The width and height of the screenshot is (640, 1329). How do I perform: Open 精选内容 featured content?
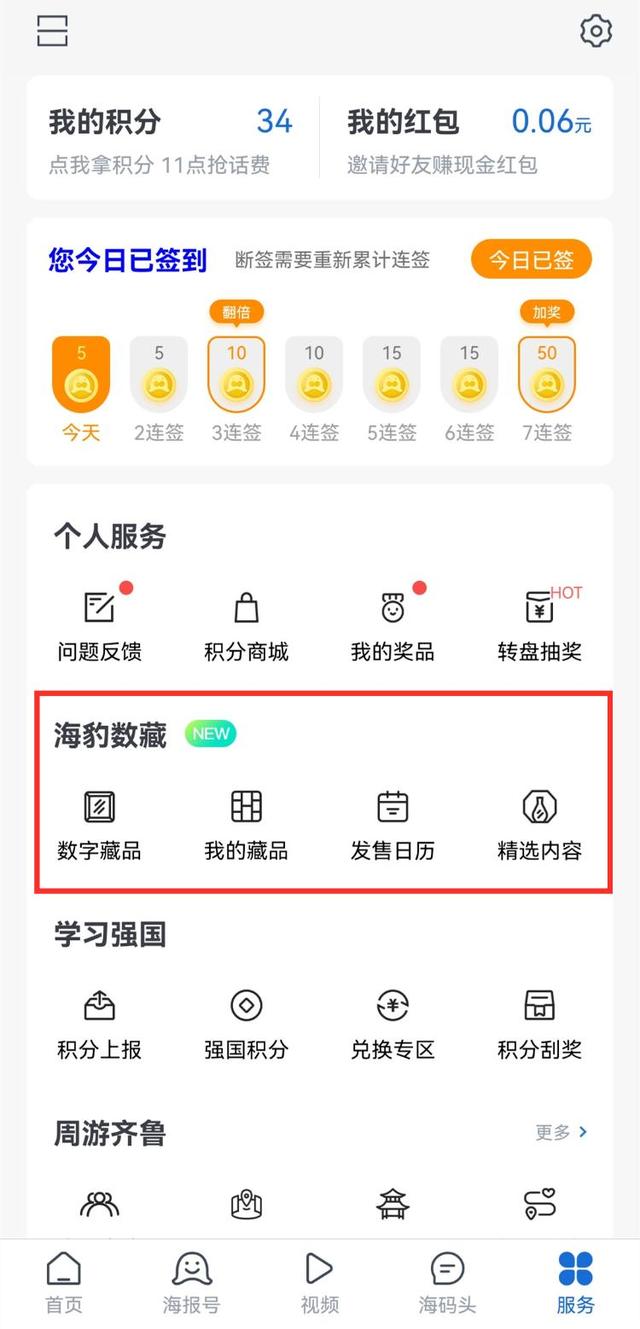(x=539, y=825)
